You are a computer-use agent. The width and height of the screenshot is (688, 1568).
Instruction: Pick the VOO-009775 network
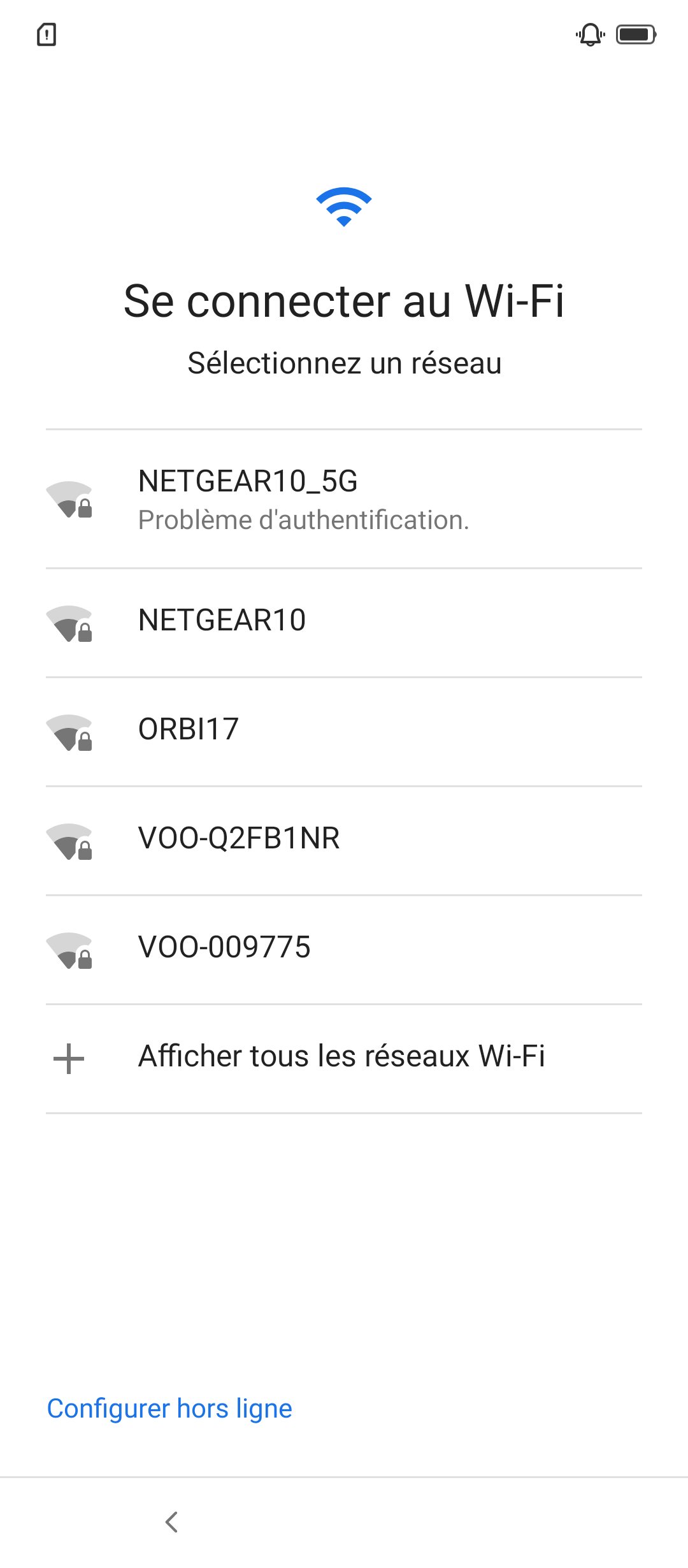tap(344, 950)
